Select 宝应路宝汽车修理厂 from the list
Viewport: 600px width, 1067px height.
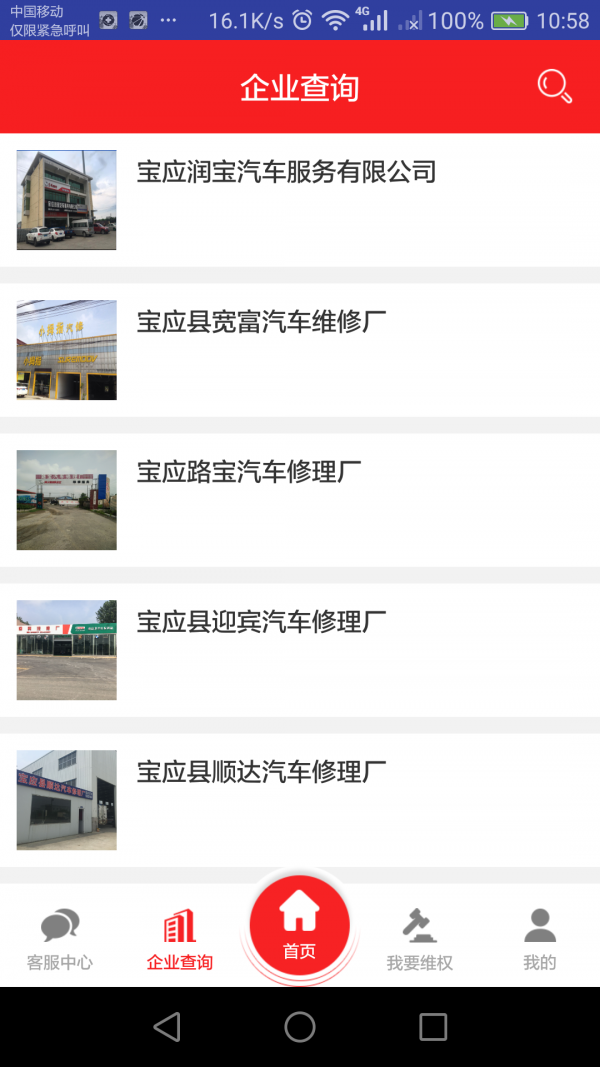tap(300, 500)
